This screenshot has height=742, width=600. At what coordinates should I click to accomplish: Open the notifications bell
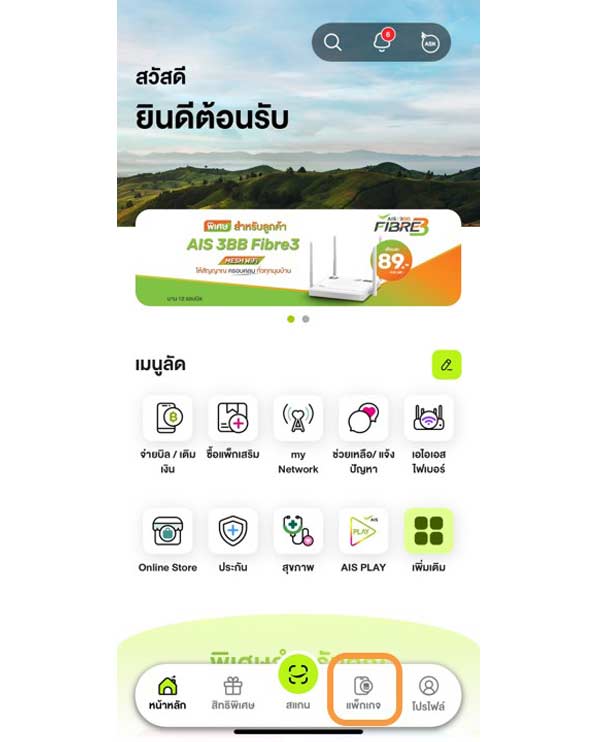pyautogui.click(x=381, y=43)
